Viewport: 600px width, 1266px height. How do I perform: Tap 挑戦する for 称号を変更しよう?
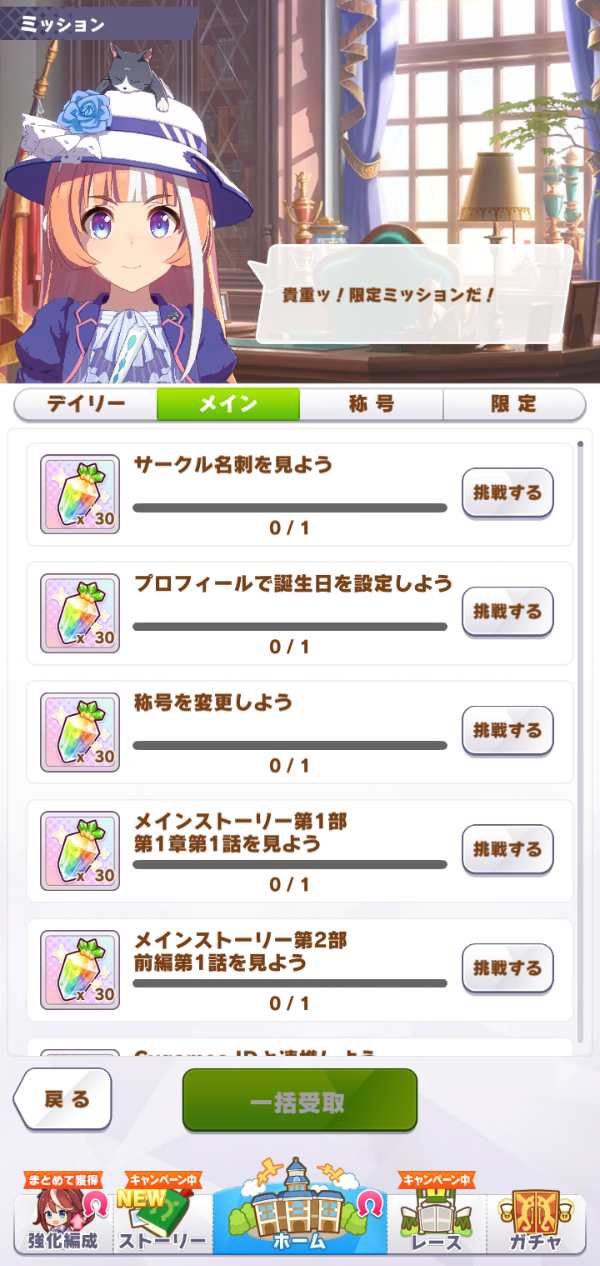[507, 730]
